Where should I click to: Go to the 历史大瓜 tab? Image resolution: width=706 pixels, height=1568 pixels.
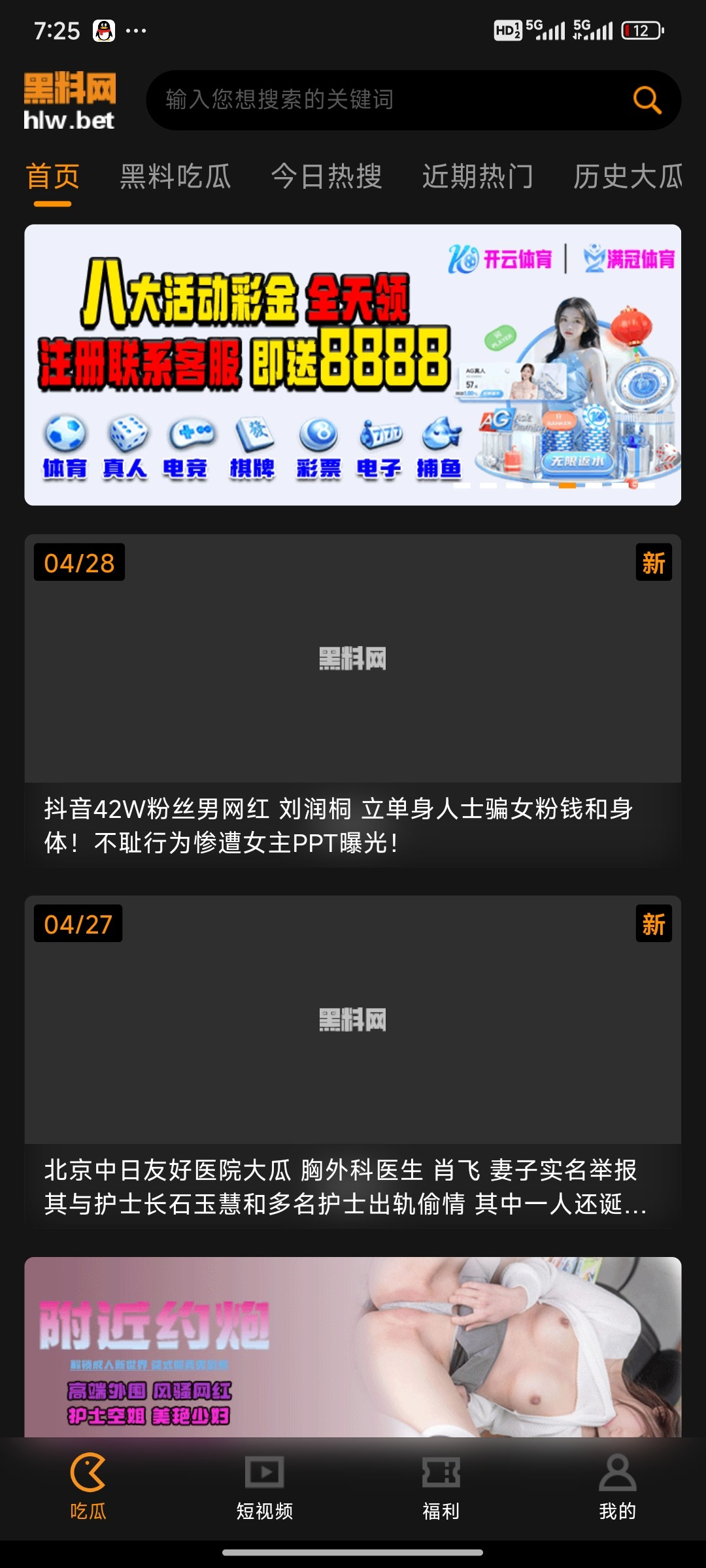click(628, 176)
